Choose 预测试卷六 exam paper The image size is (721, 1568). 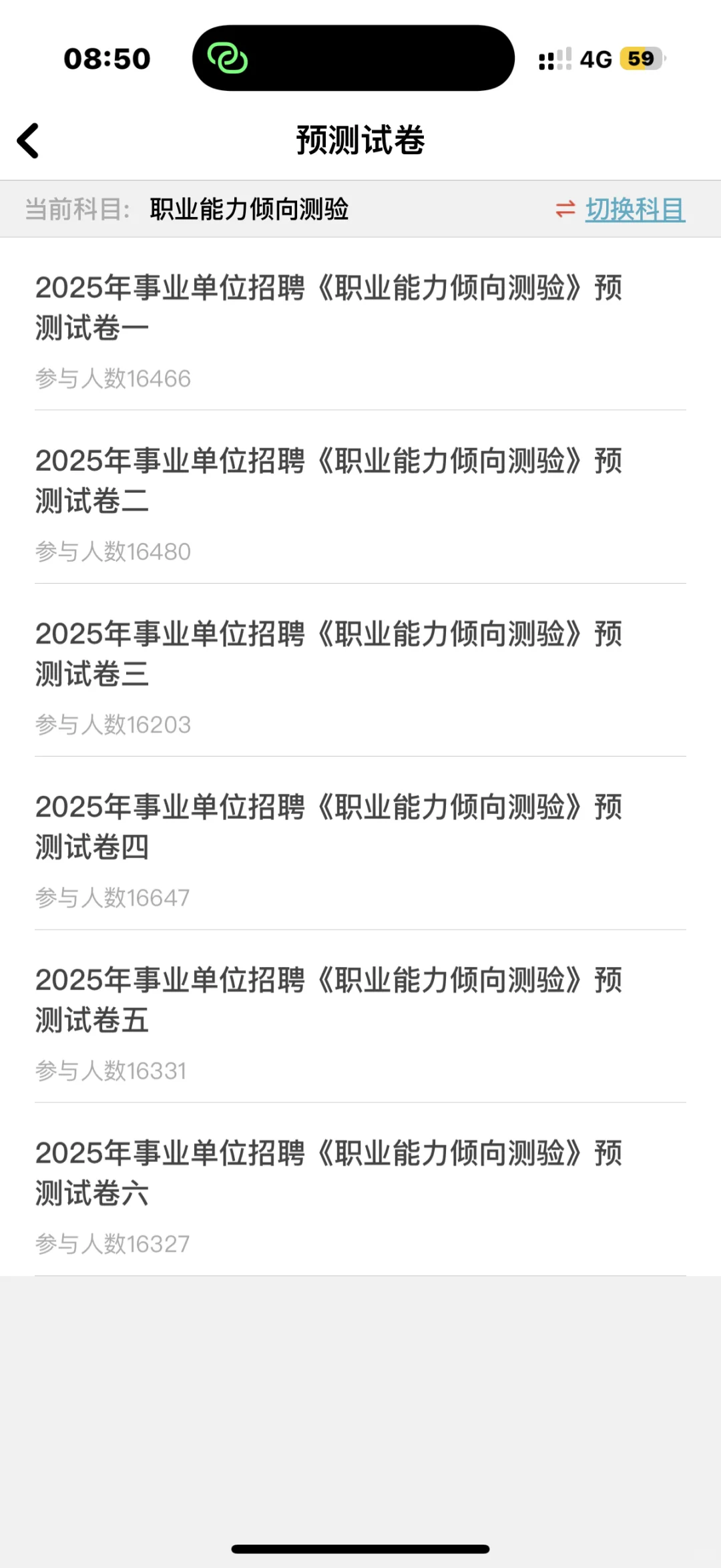[328, 1173]
